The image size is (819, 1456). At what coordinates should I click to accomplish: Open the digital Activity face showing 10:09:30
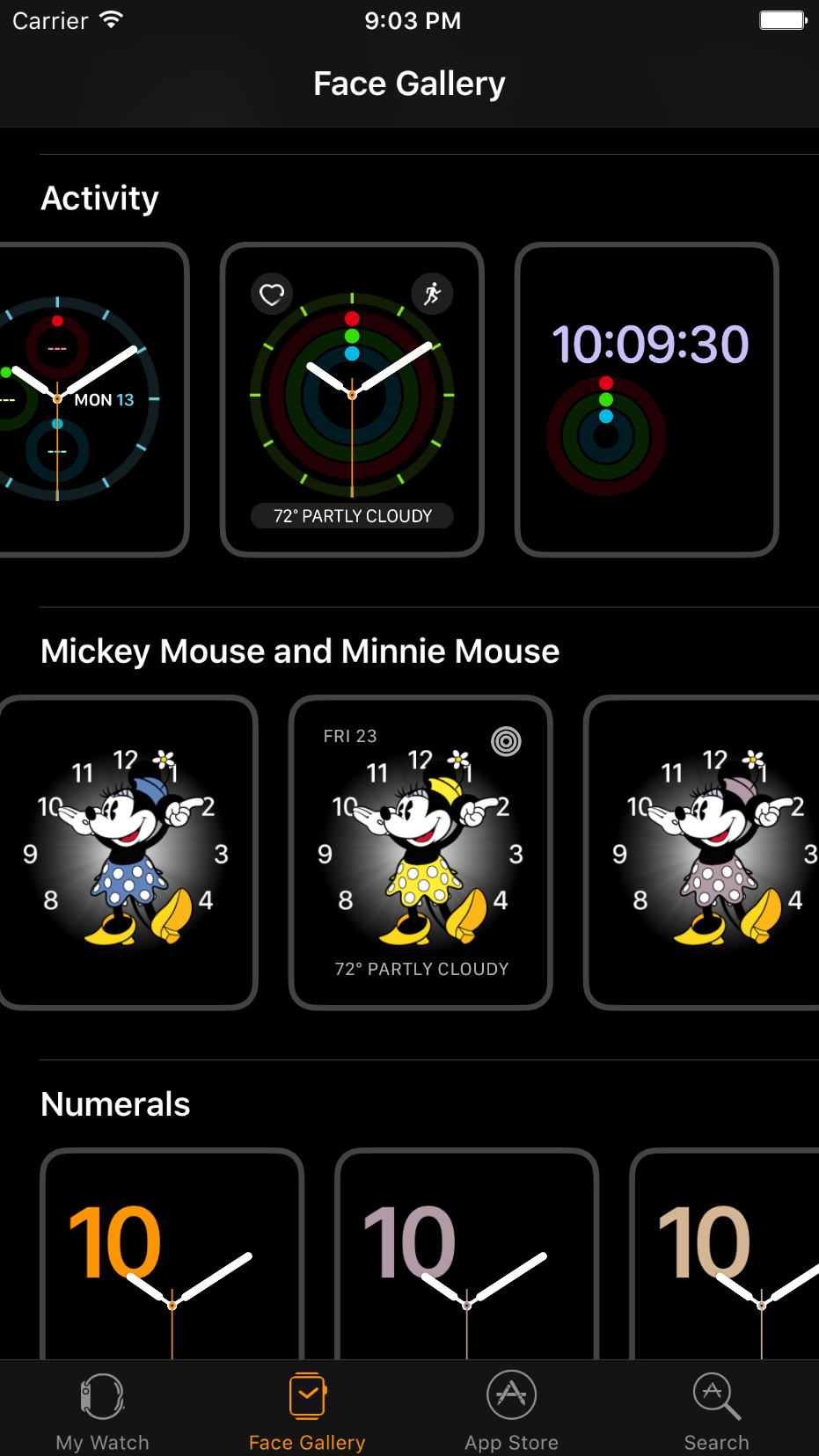[x=647, y=400]
